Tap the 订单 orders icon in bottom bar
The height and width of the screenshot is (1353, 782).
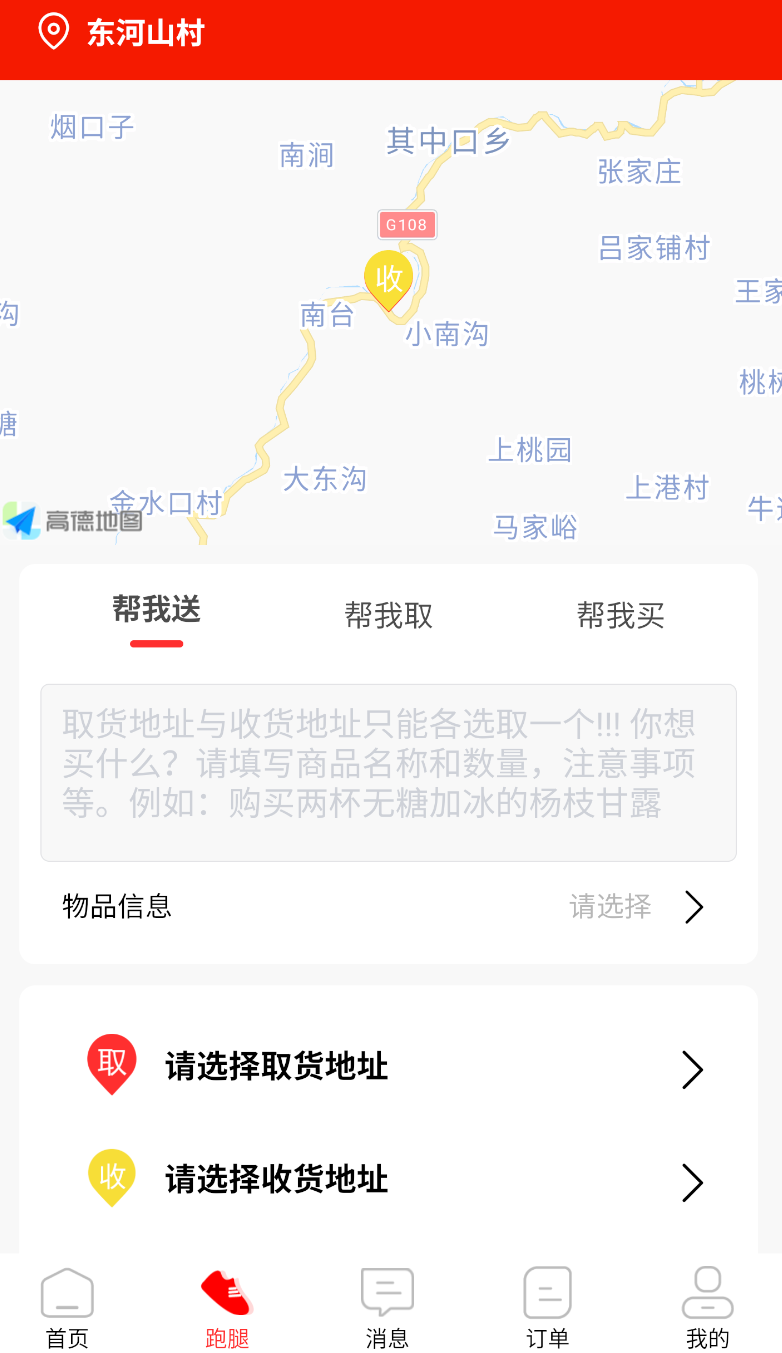(x=547, y=1293)
